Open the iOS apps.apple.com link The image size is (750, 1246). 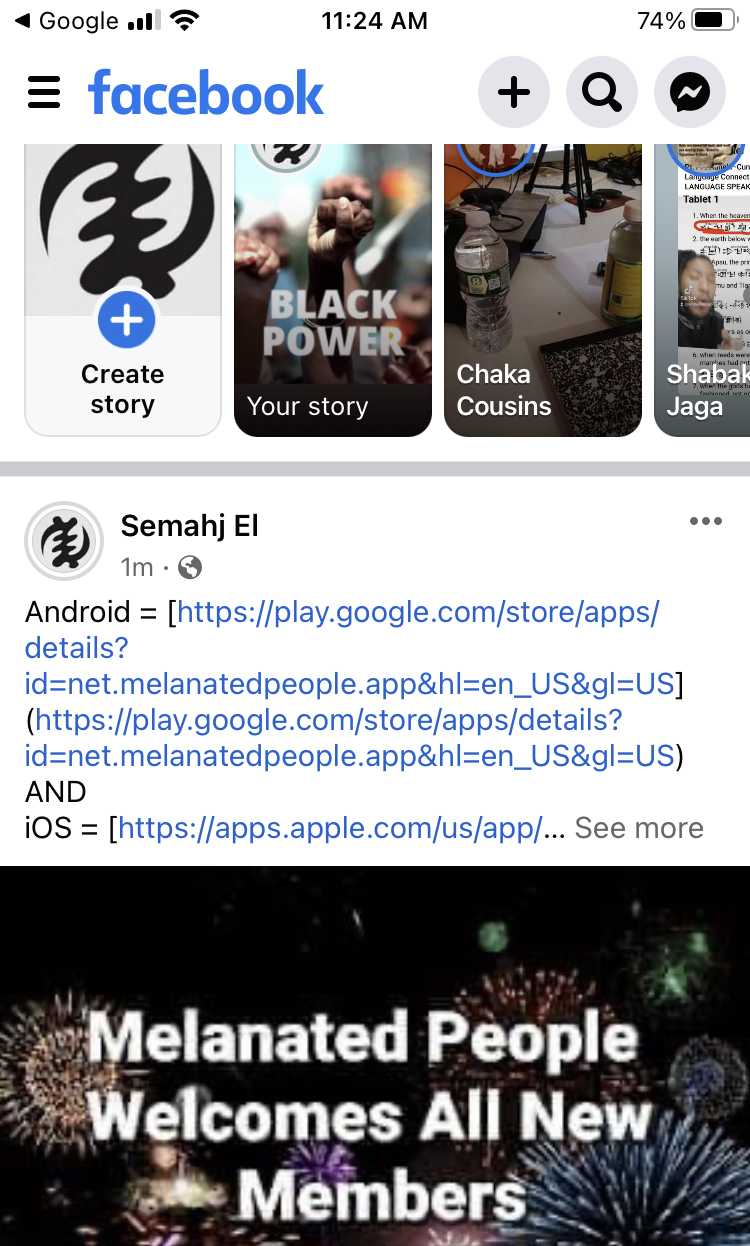(x=330, y=828)
